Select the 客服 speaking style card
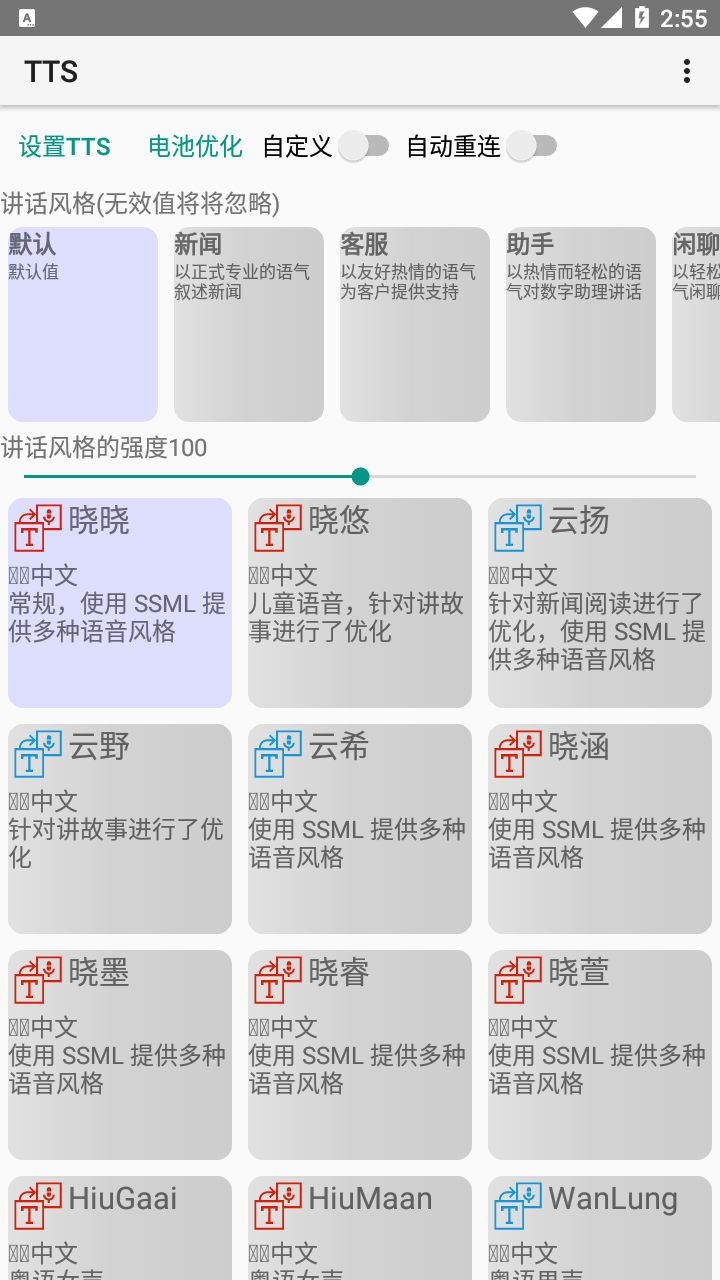The width and height of the screenshot is (720, 1280). coord(415,324)
